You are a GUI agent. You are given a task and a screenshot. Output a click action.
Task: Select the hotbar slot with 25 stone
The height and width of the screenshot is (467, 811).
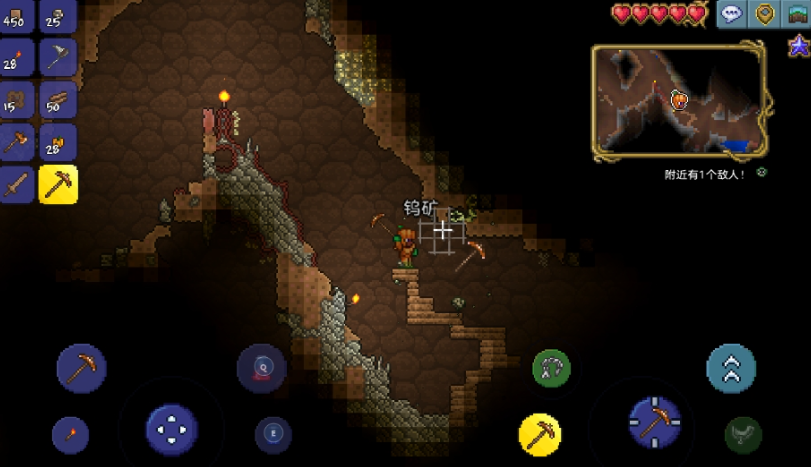[58, 17]
